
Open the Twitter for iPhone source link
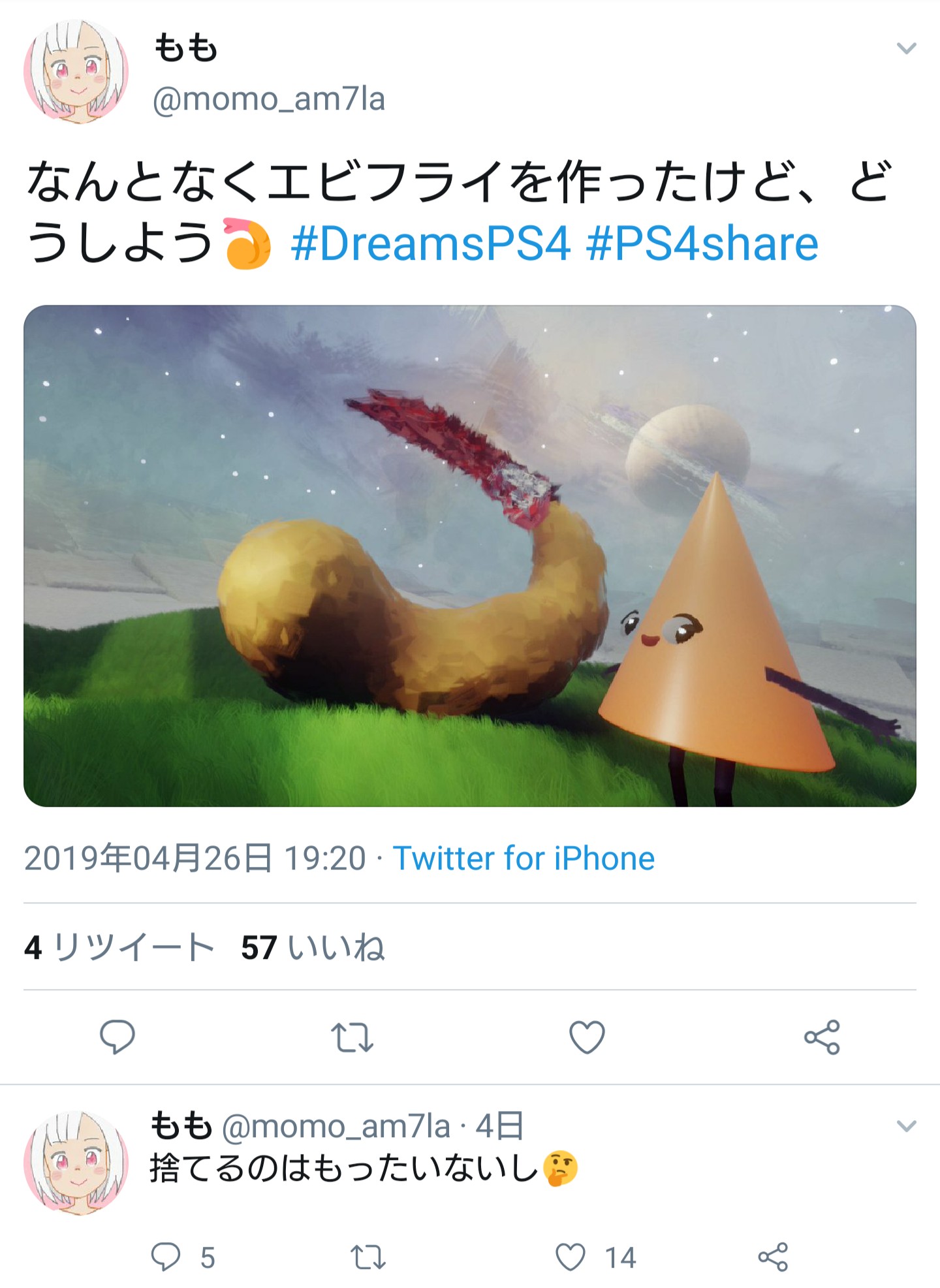[524, 858]
